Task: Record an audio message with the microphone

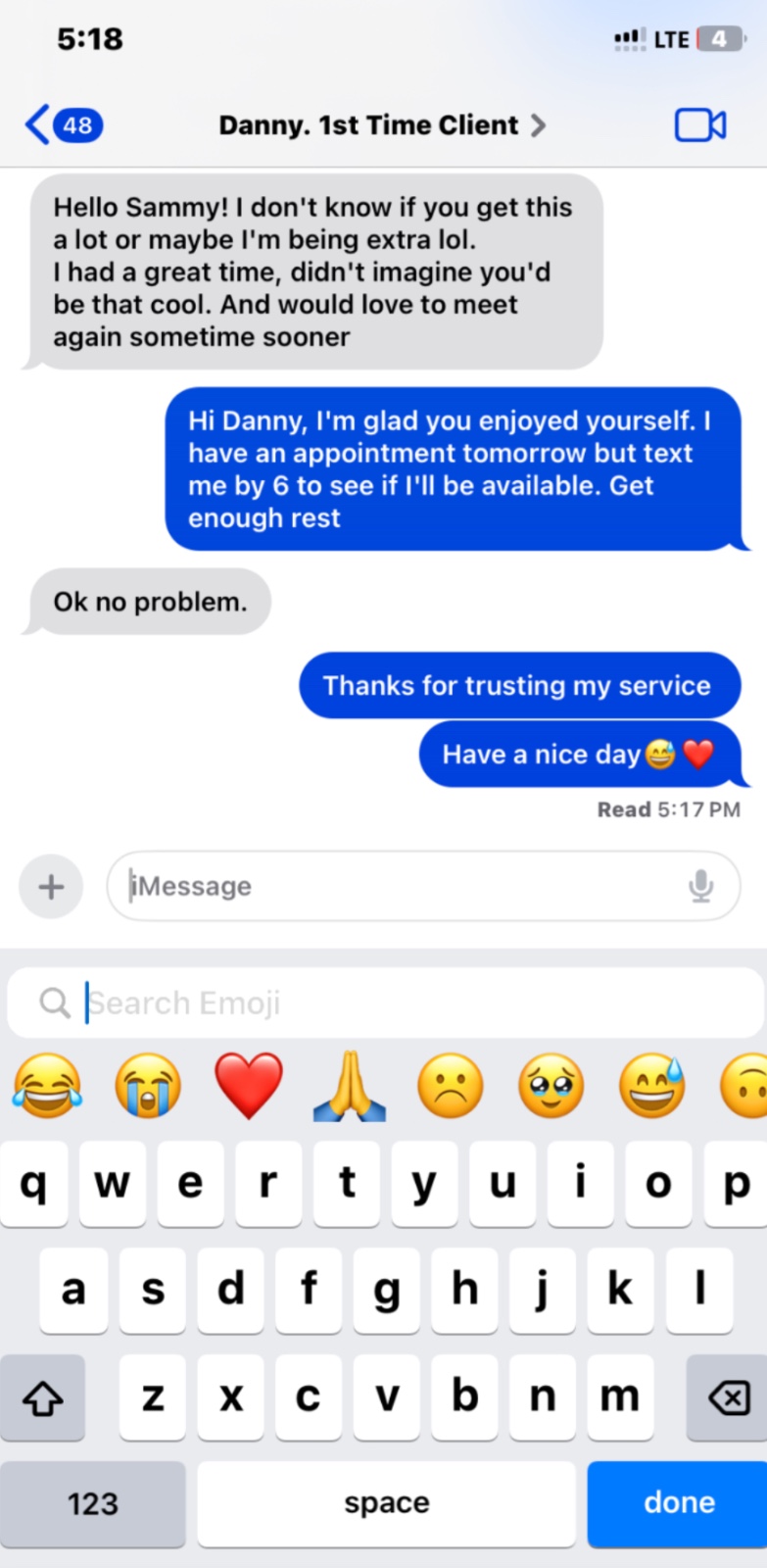Action: (700, 887)
